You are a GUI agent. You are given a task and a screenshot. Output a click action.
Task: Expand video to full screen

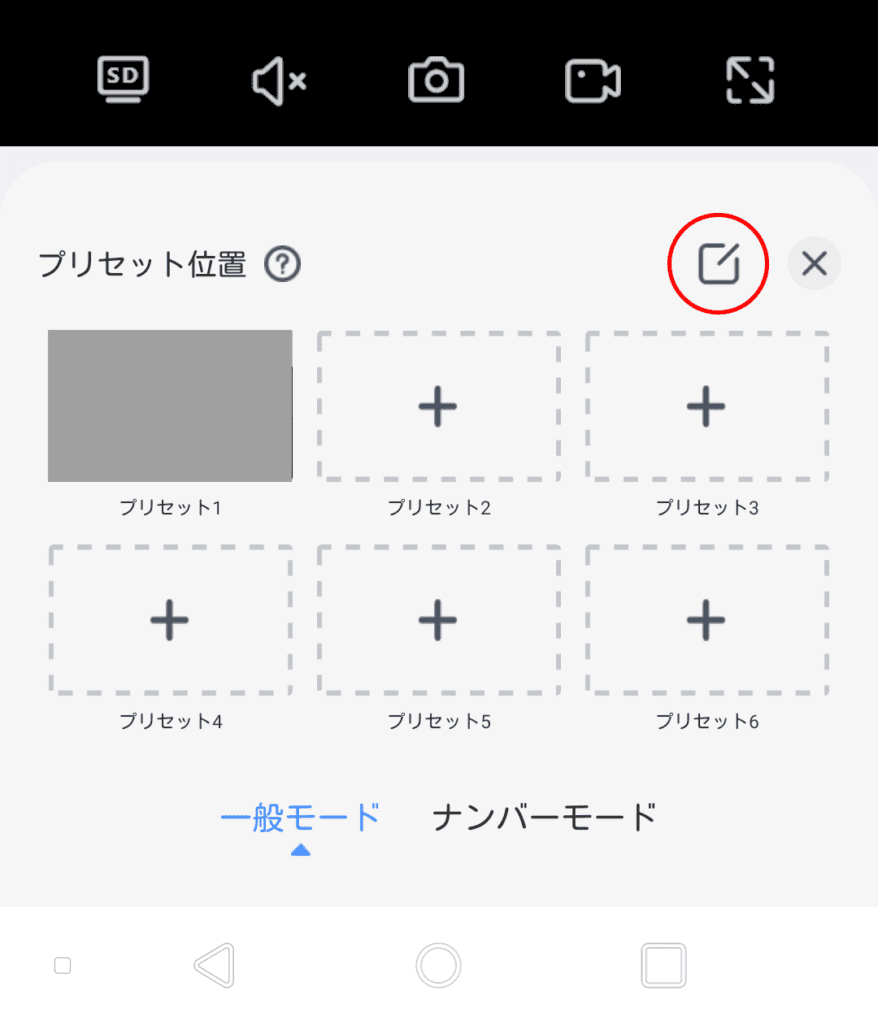749,80
